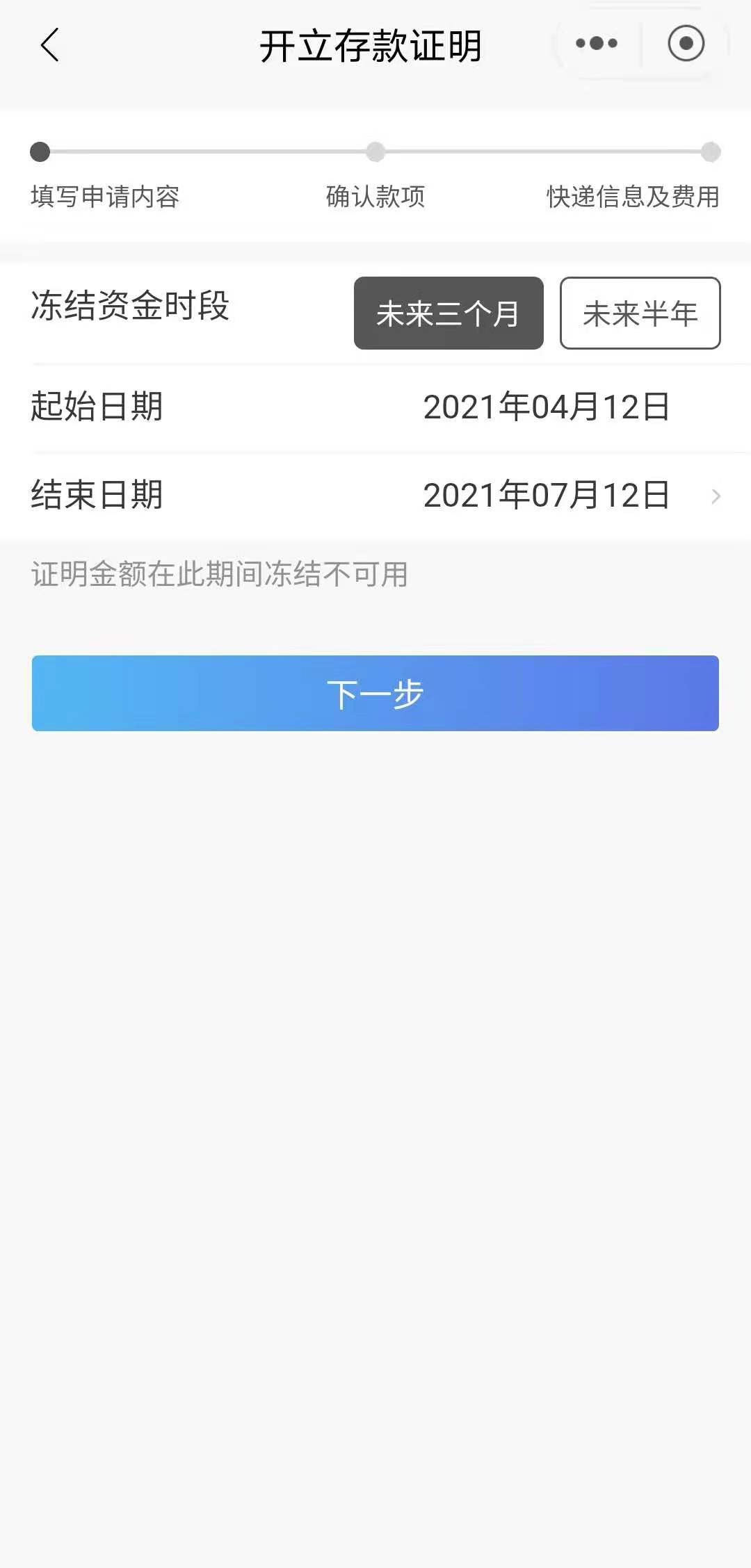Select 未来三个月 freeze period
The width and height of the screenshot is (751, 1568).
tap(449, 313)
